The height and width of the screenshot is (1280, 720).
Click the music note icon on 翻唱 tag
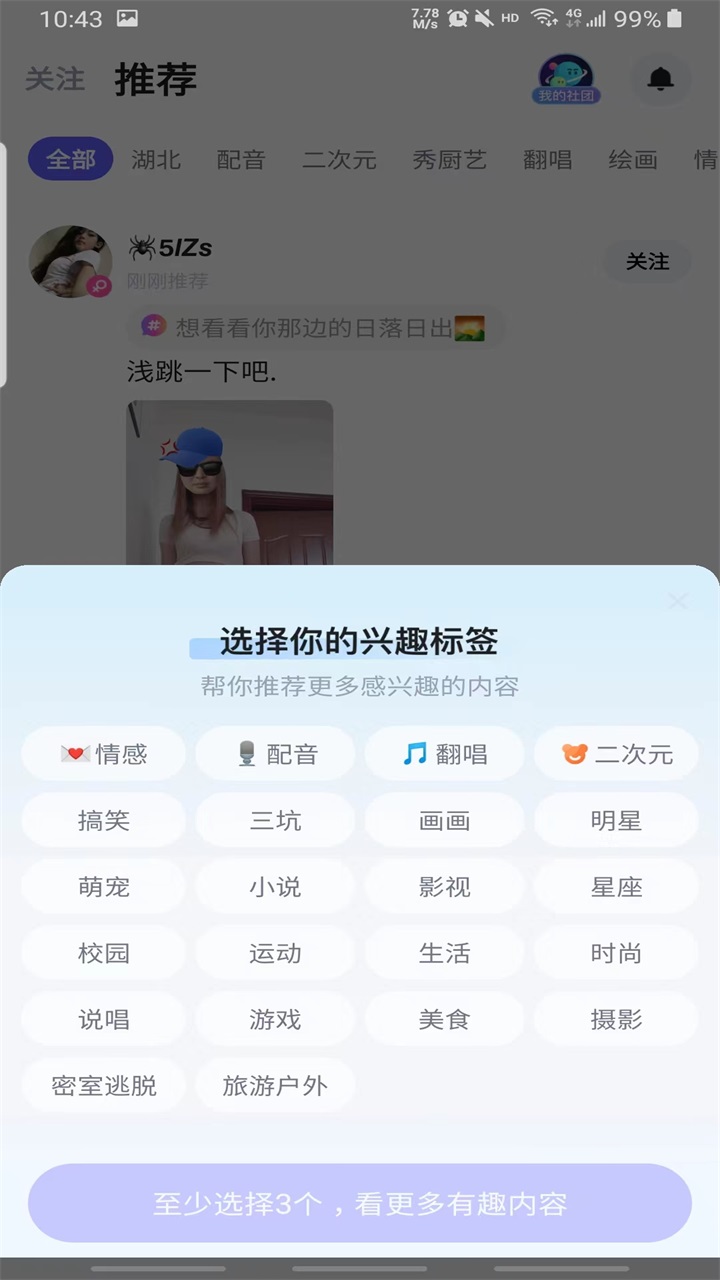coord(413,754)
